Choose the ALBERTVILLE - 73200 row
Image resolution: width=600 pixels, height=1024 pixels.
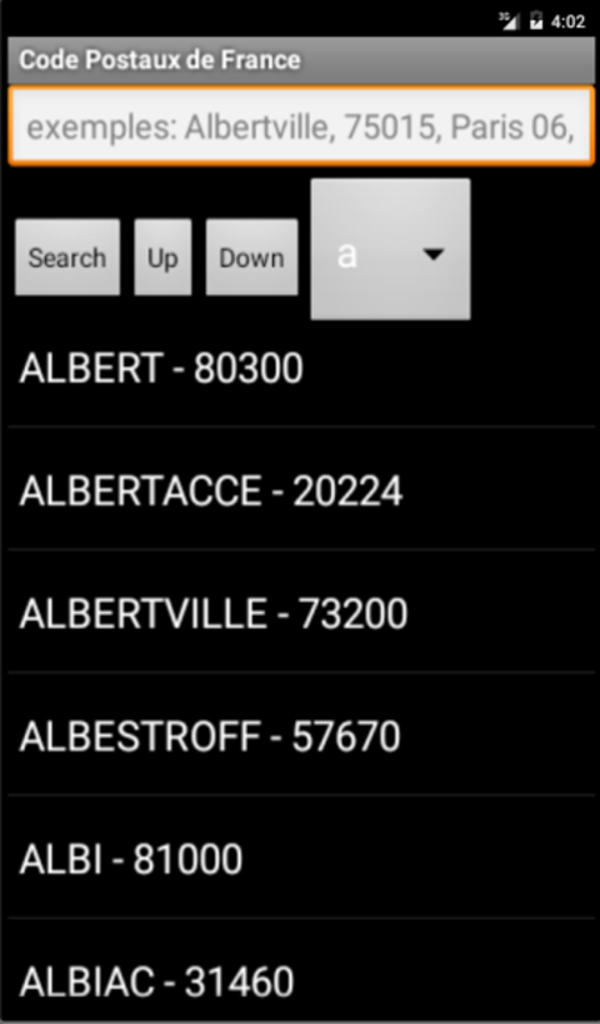point(300,614)
